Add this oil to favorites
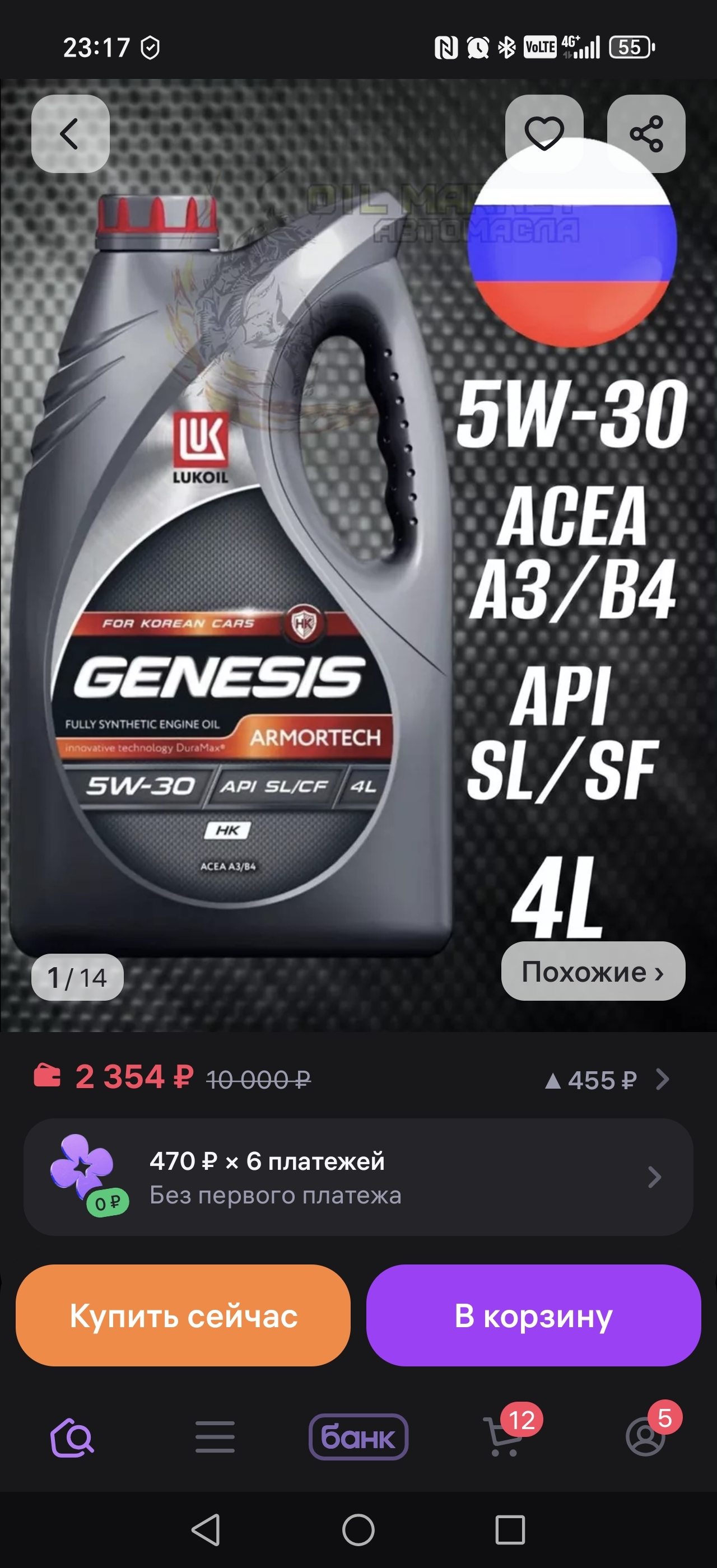Image resolution: width=717 pixels, height=1568 pixels. pyautogui.click(x=543, y=133)
